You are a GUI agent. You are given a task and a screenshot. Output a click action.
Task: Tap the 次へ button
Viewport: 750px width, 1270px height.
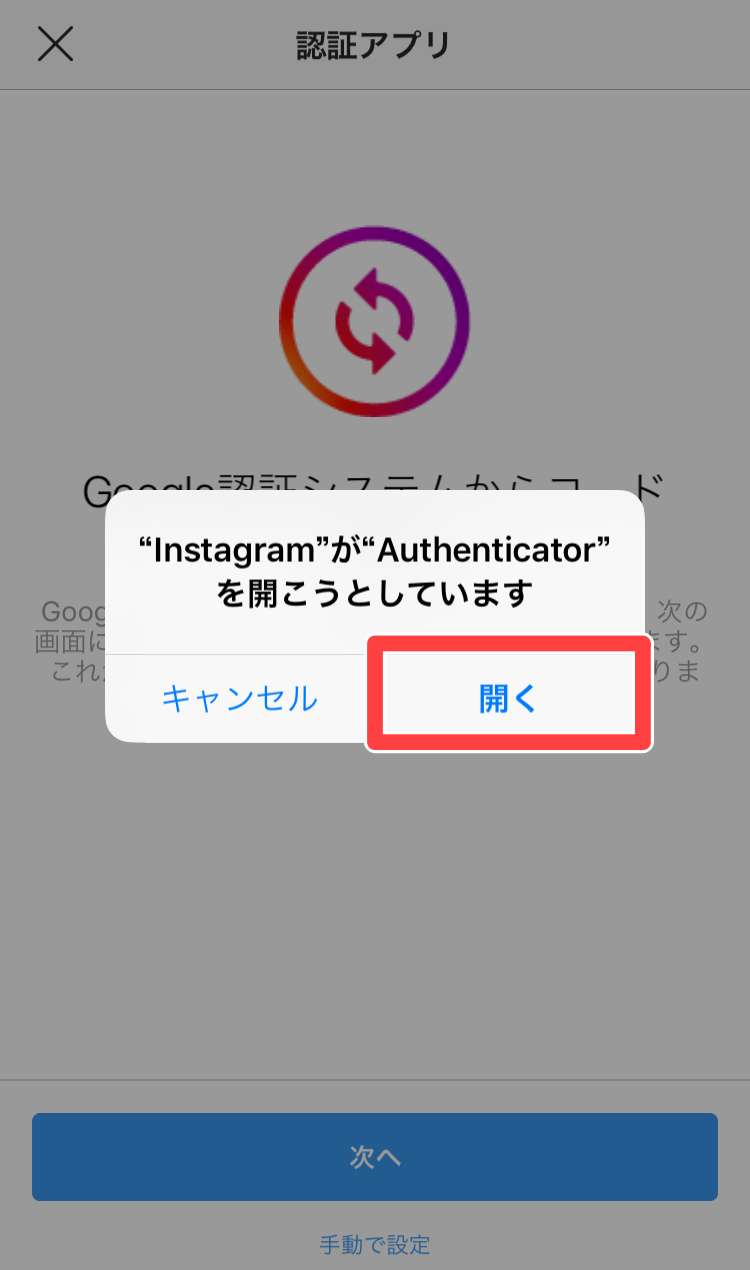pos(375,1156)
